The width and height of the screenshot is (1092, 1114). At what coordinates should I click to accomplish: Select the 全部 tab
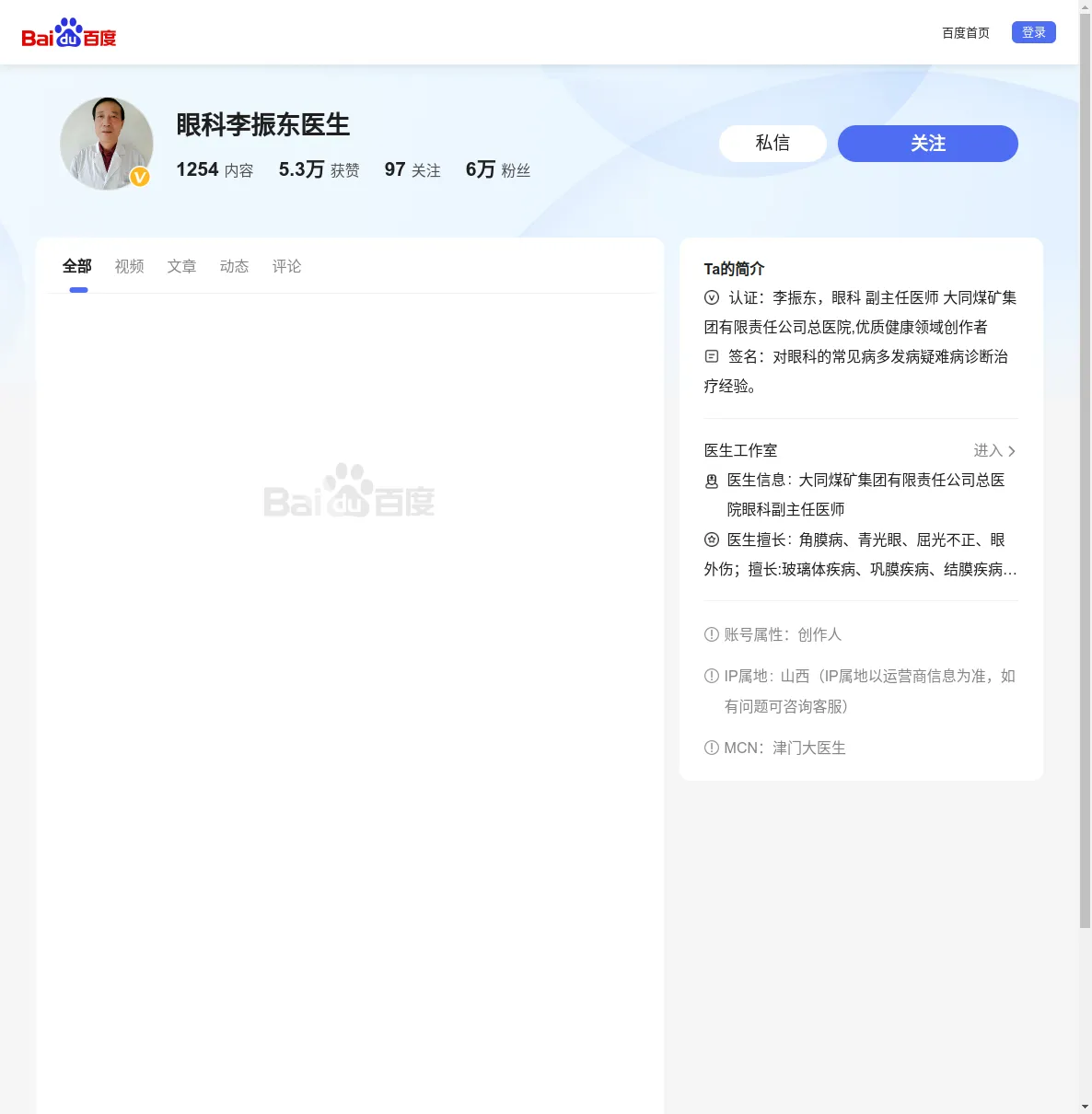tap(77, 267)
